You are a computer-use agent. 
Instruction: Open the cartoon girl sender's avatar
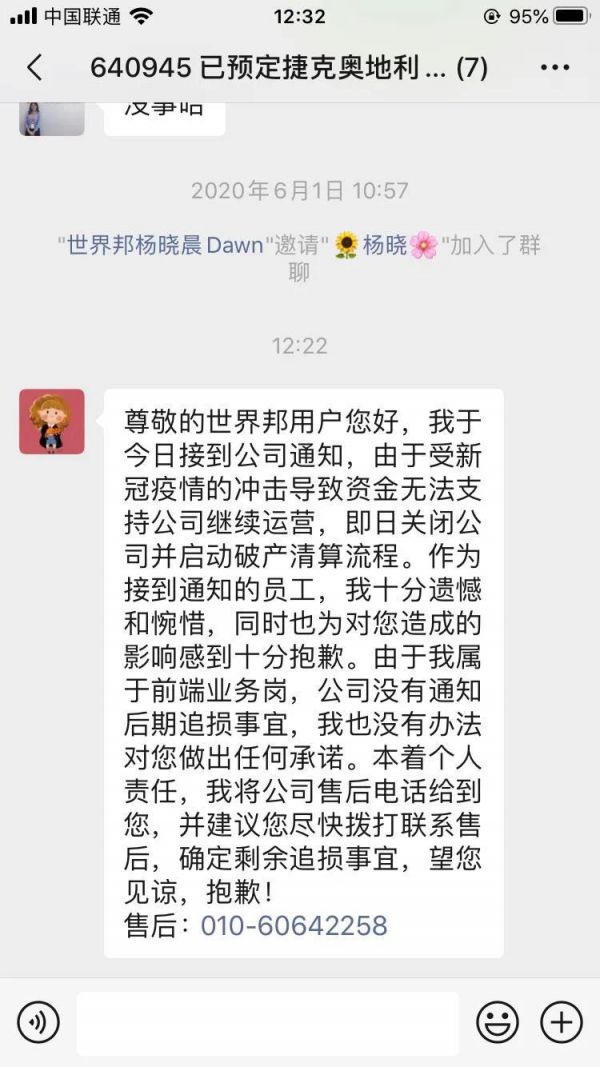pos(52,421)
